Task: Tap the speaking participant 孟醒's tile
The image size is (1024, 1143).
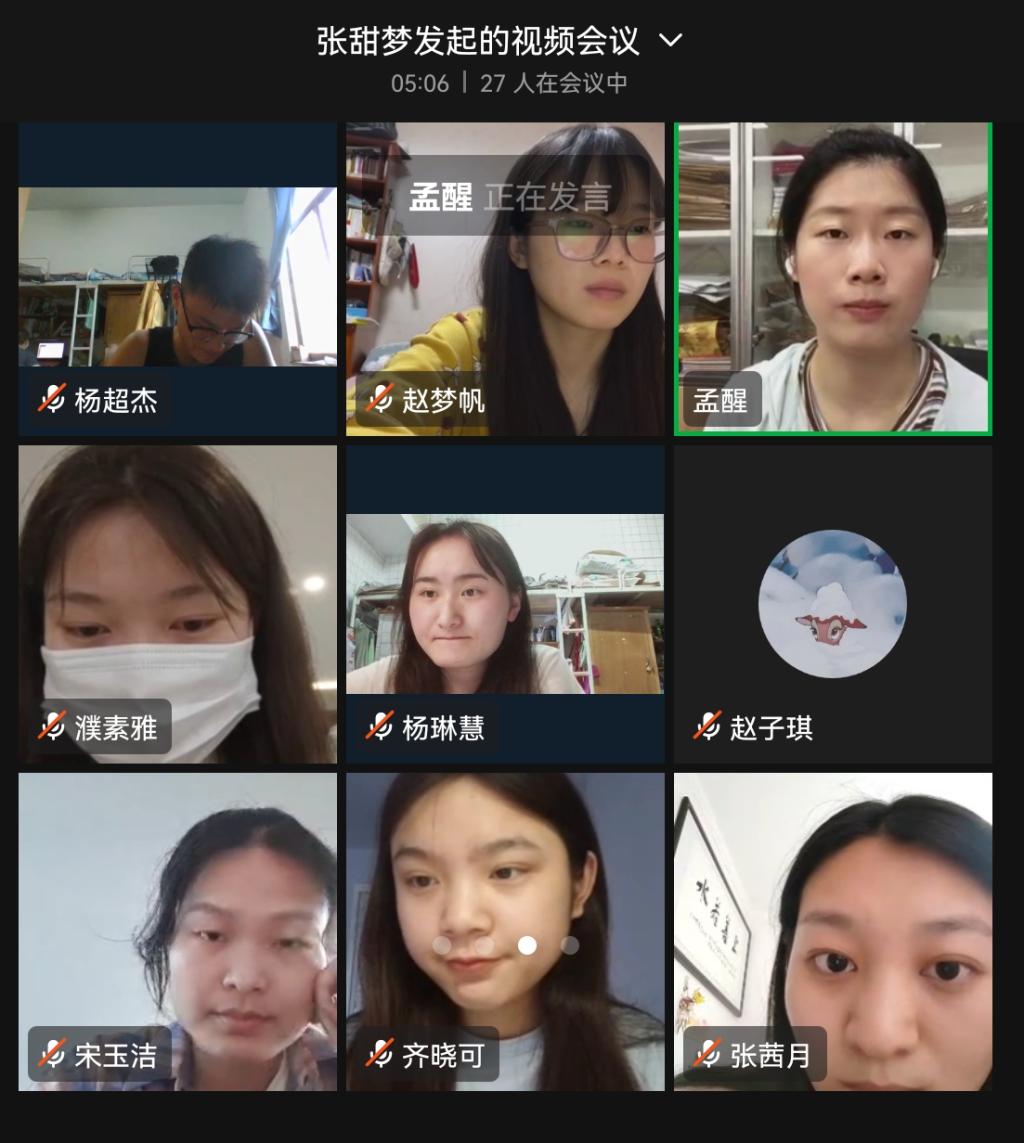Action: (832, 278)
